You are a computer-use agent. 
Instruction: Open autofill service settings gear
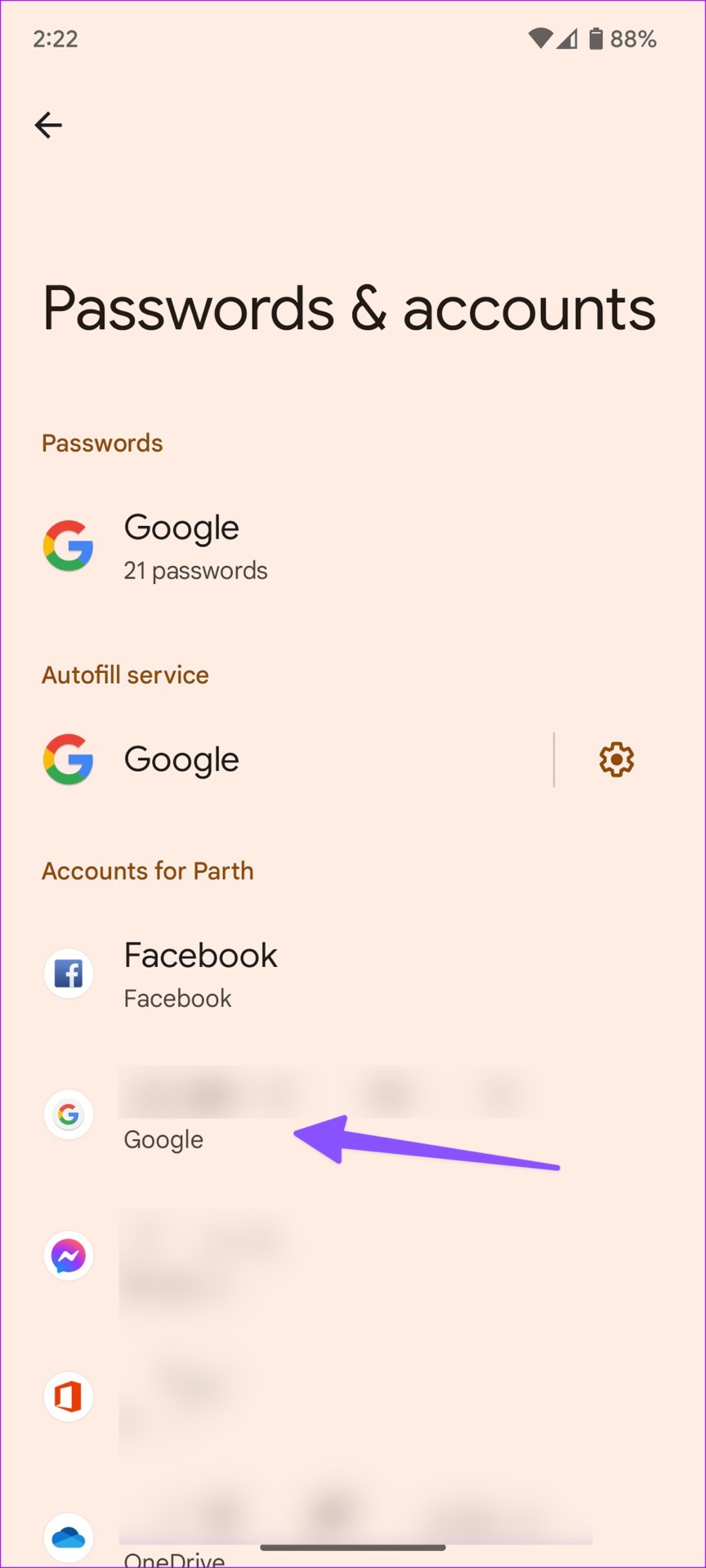click(615, 759)
